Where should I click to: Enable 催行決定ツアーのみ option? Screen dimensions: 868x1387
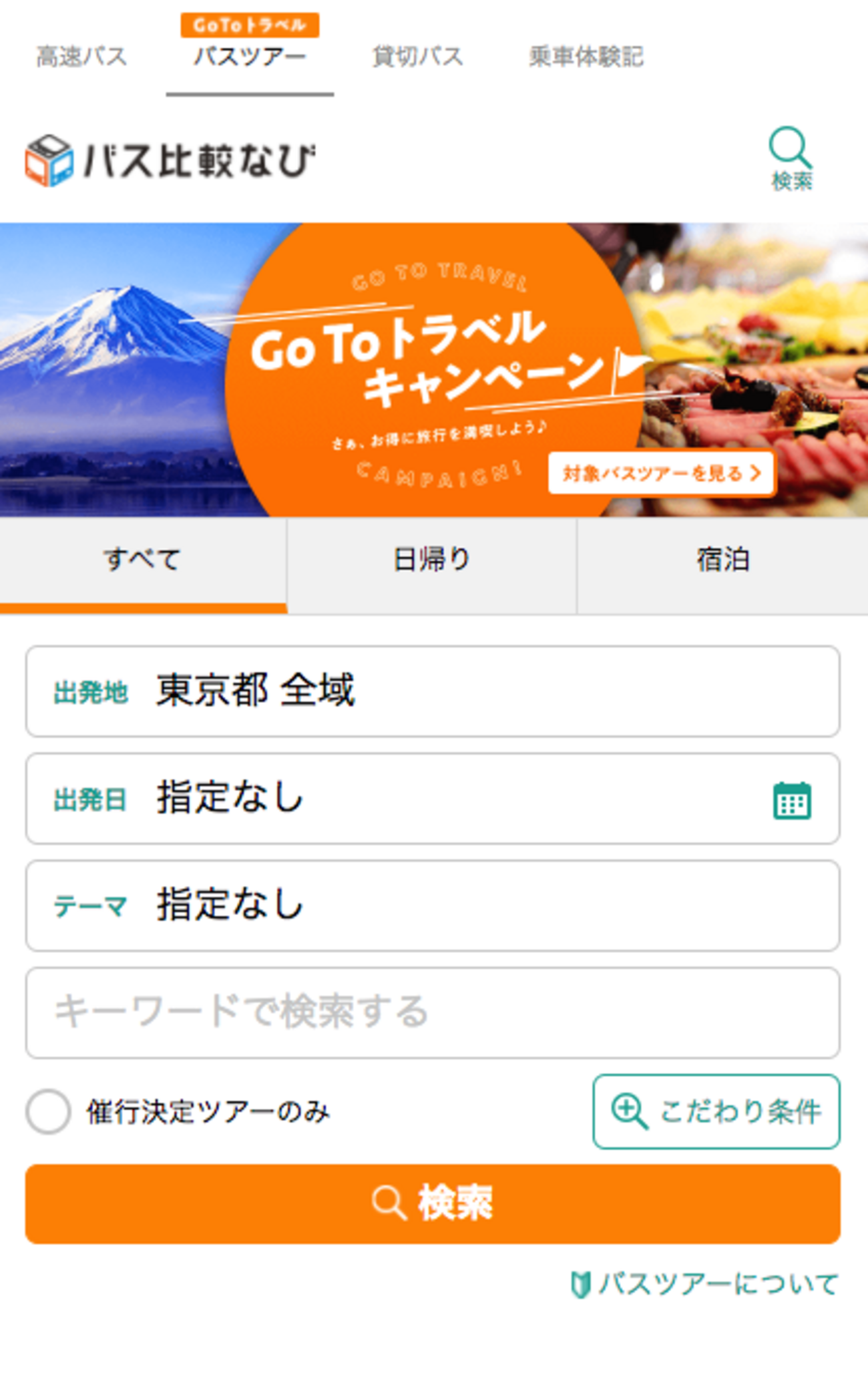pyautogui.click(x=48, y=1112)
